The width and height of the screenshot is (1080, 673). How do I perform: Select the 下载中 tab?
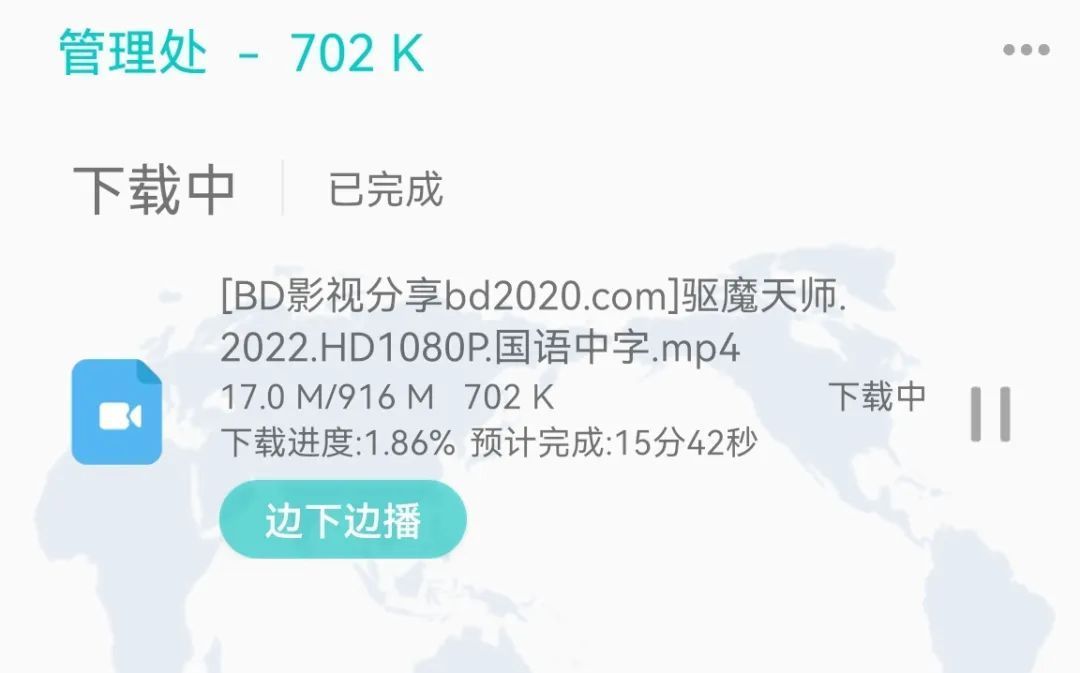pyautogui.click(x=154, y=189)
